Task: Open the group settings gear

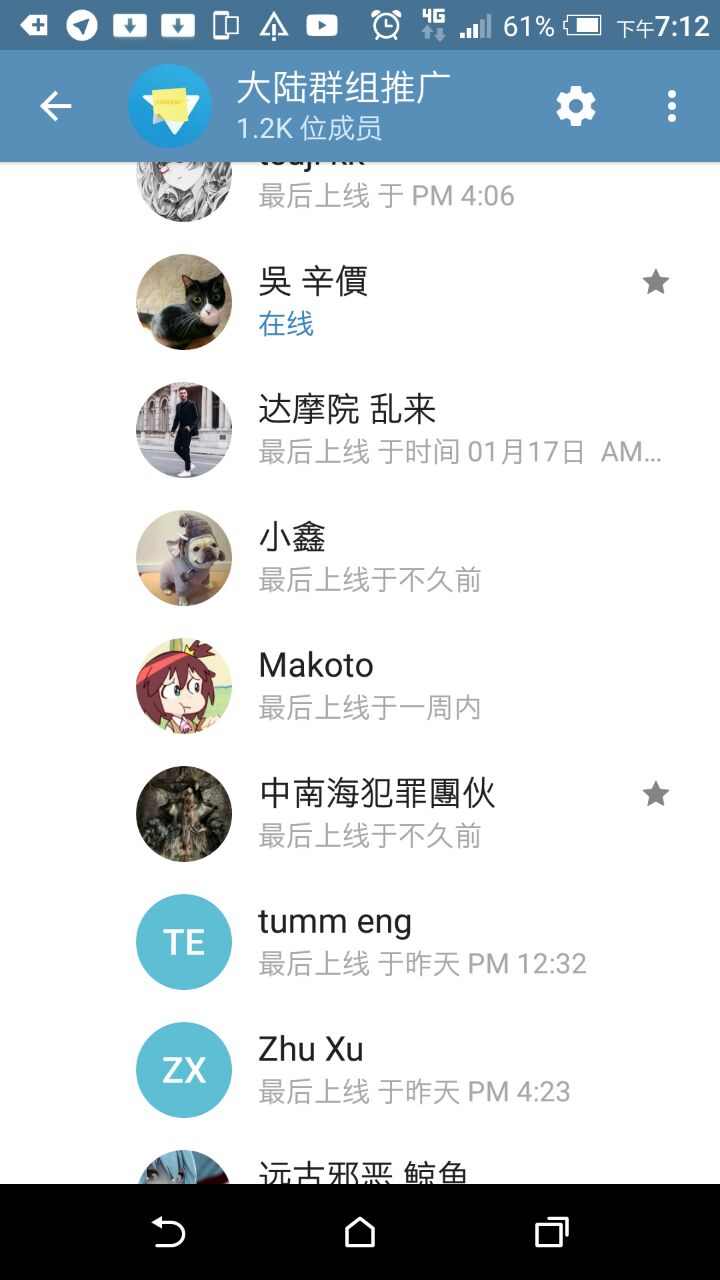Action: click(575, 106)
